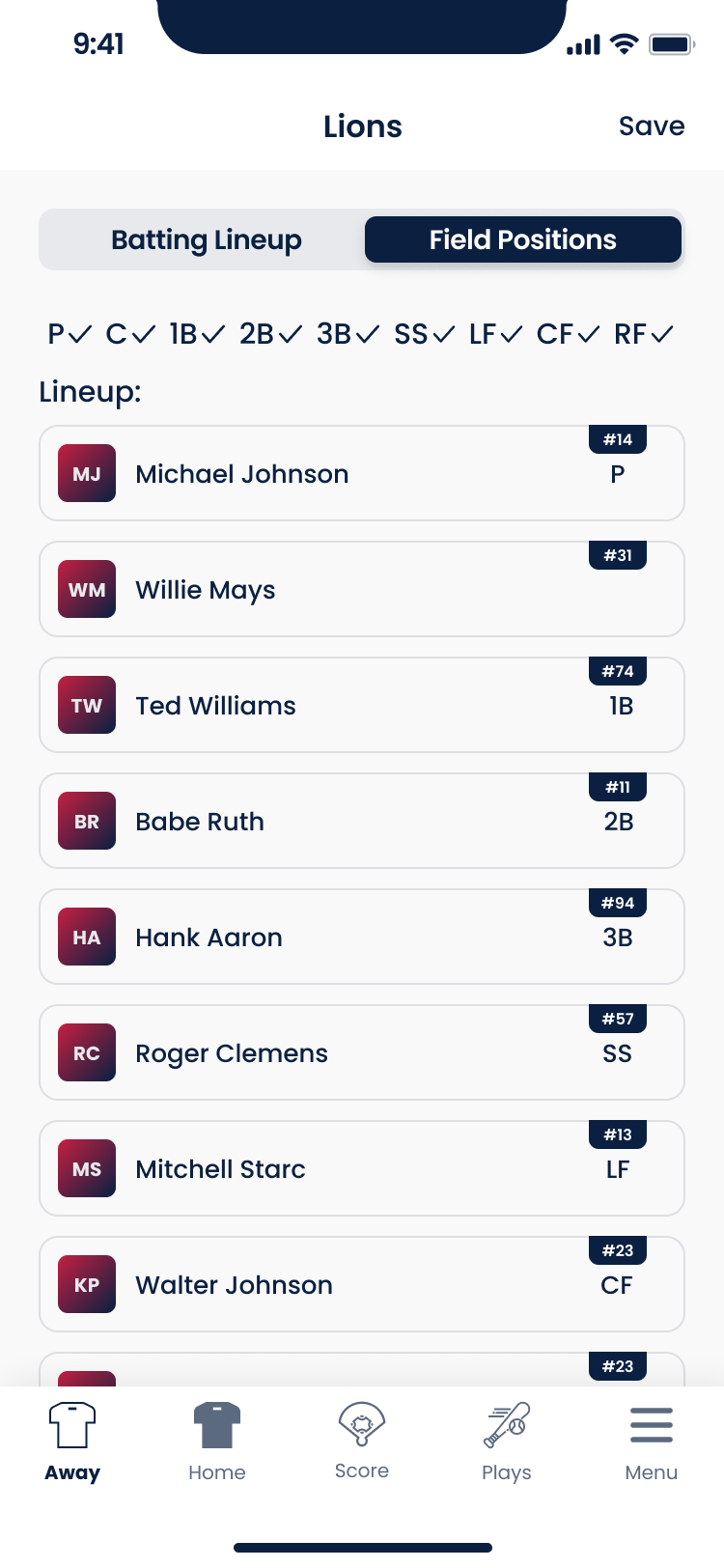Open the Walter Johnson row
Viewport: 724px width, 1568px height.
[x=361, y=1285]
